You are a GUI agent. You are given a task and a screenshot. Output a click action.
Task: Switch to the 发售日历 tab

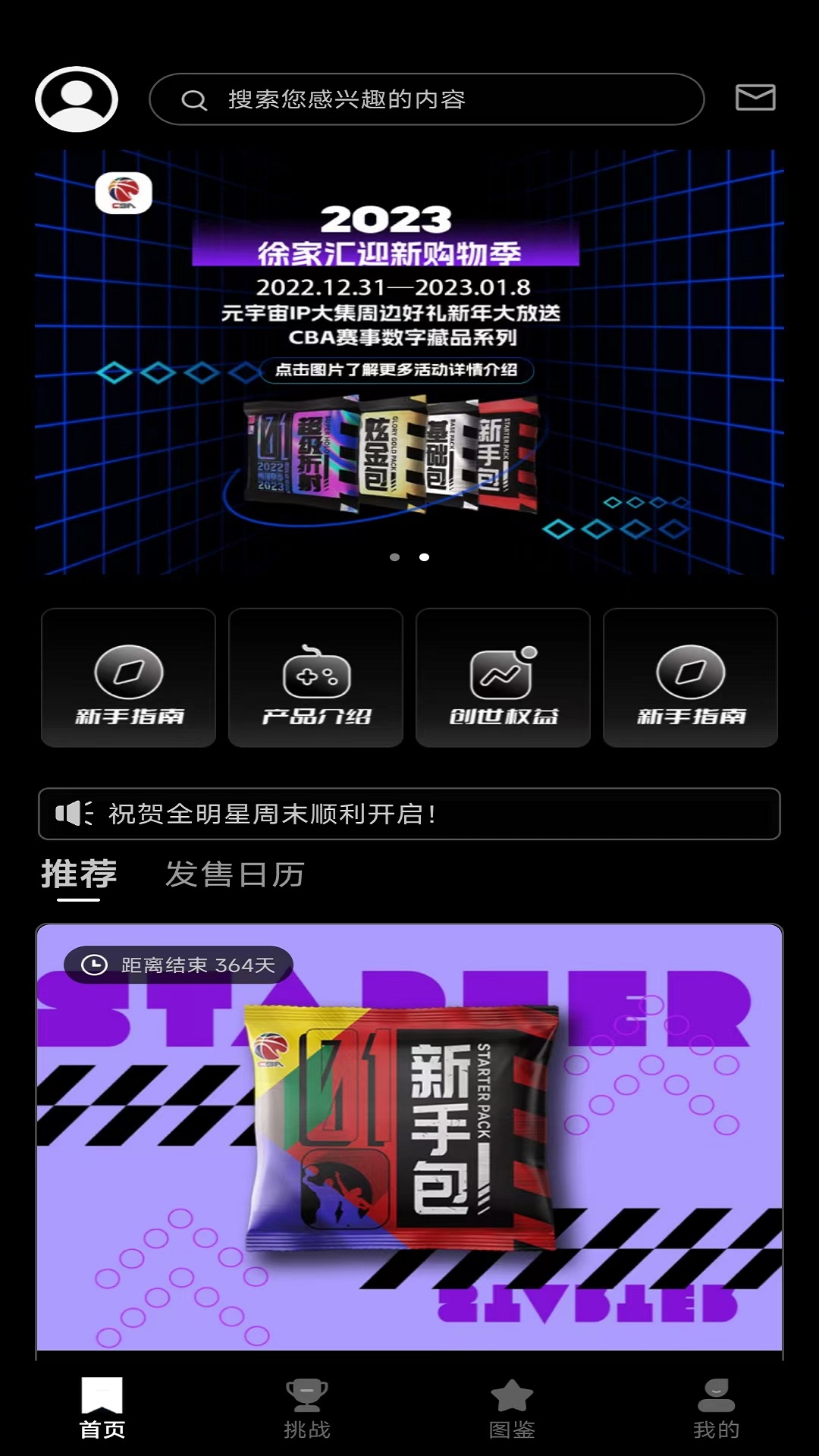pos(235,874)
